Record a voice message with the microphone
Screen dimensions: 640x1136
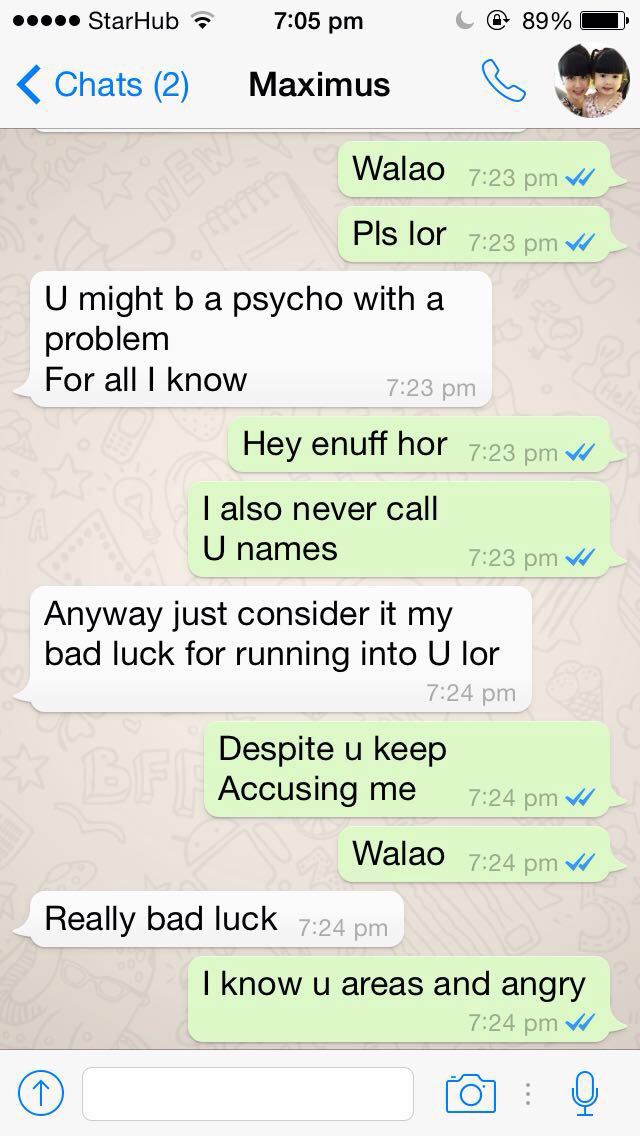584,1093
